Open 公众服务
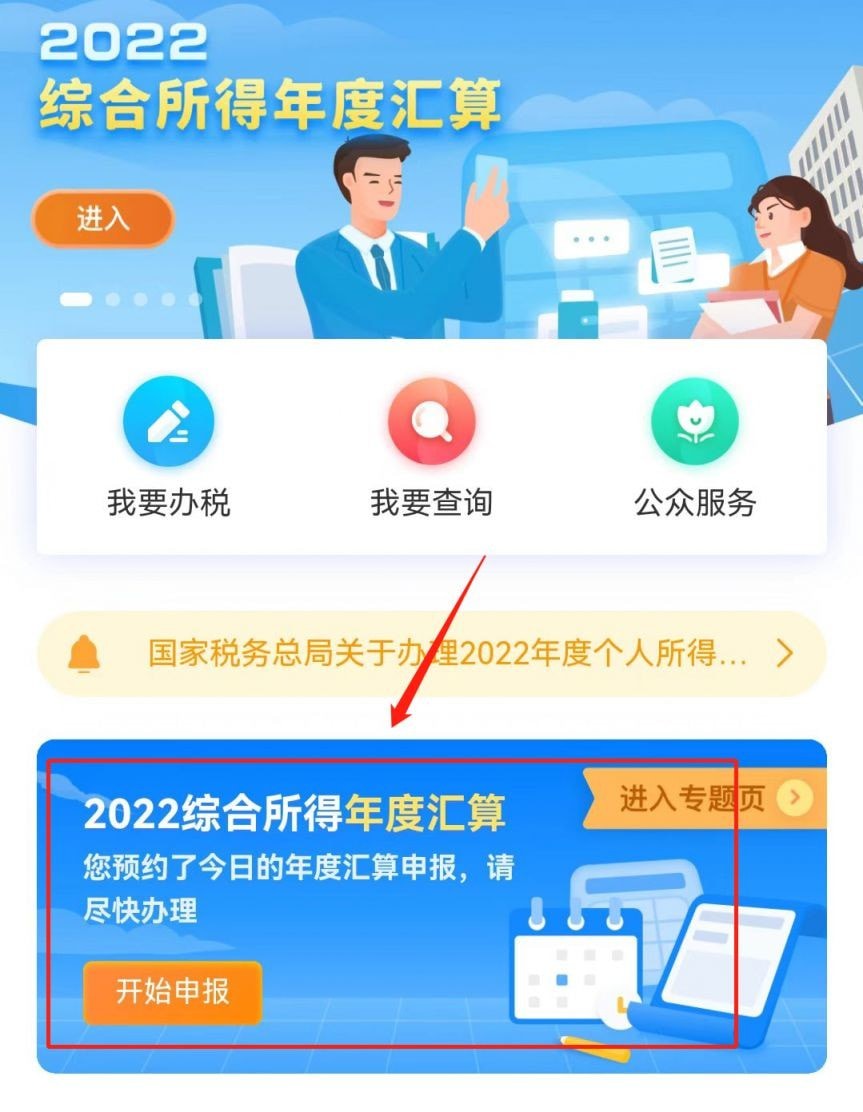The height and width of the screenshot is (1112, 863). [x=695, y=447]
